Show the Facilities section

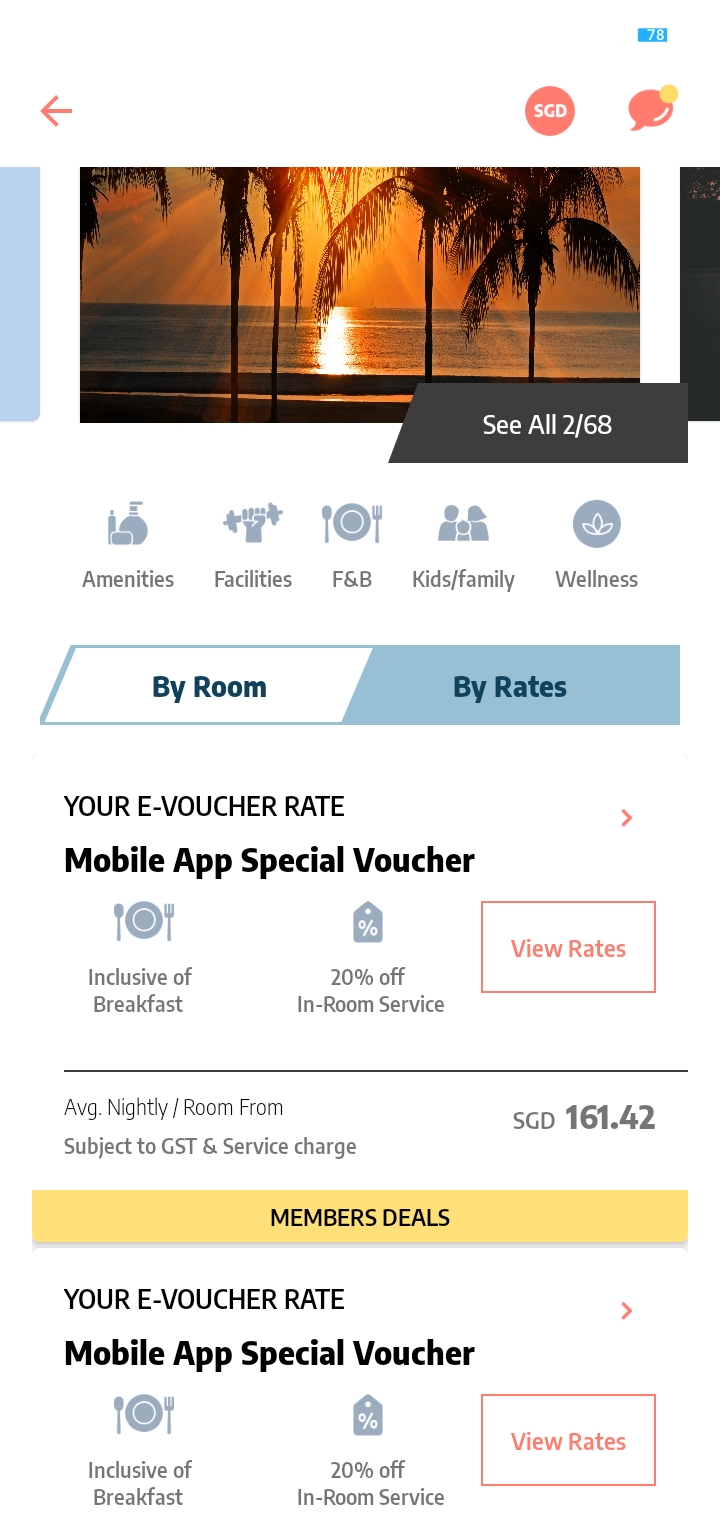point(253,546)
